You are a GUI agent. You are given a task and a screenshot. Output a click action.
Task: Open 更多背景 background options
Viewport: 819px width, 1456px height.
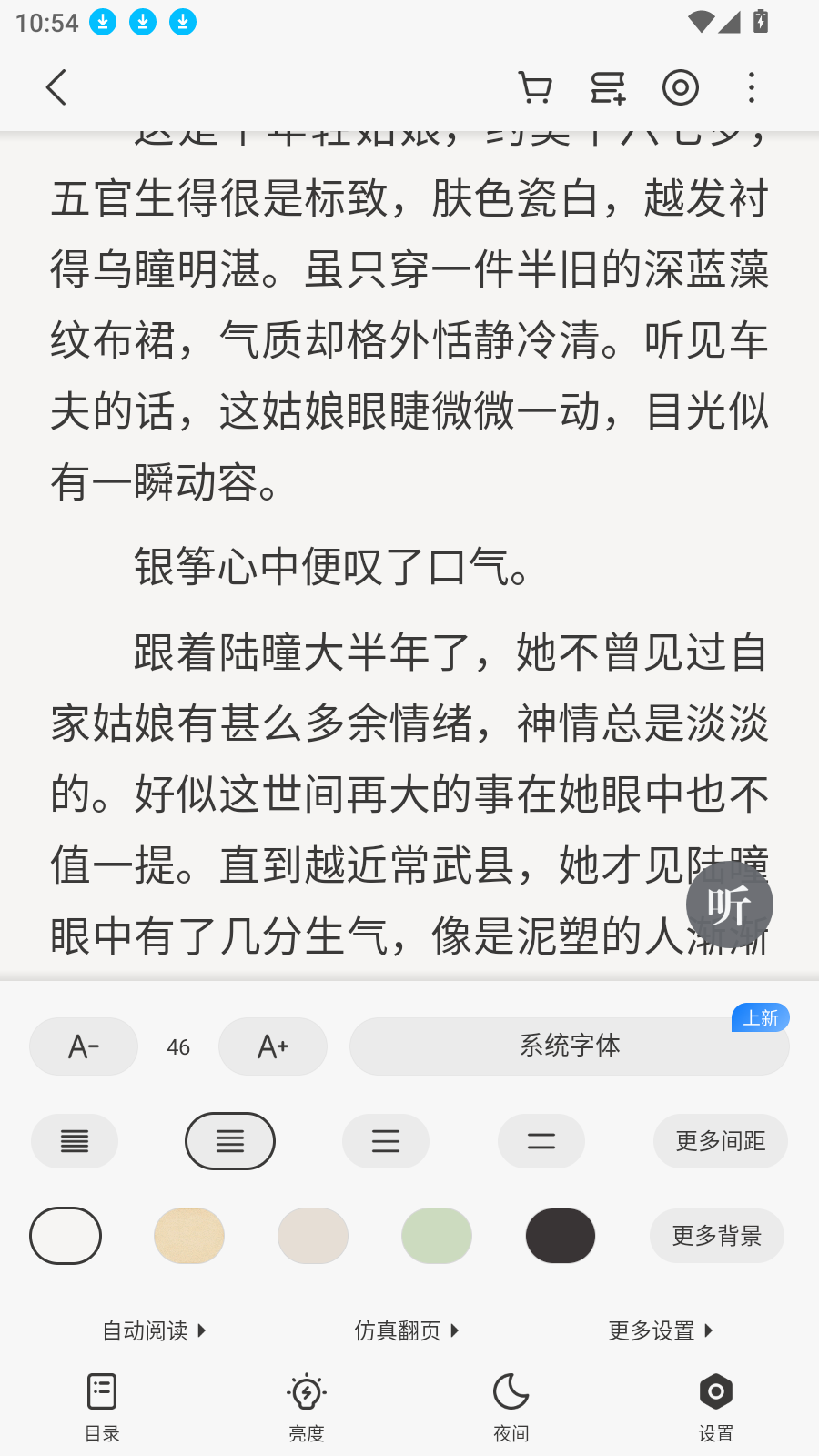tap(716, 1236)
